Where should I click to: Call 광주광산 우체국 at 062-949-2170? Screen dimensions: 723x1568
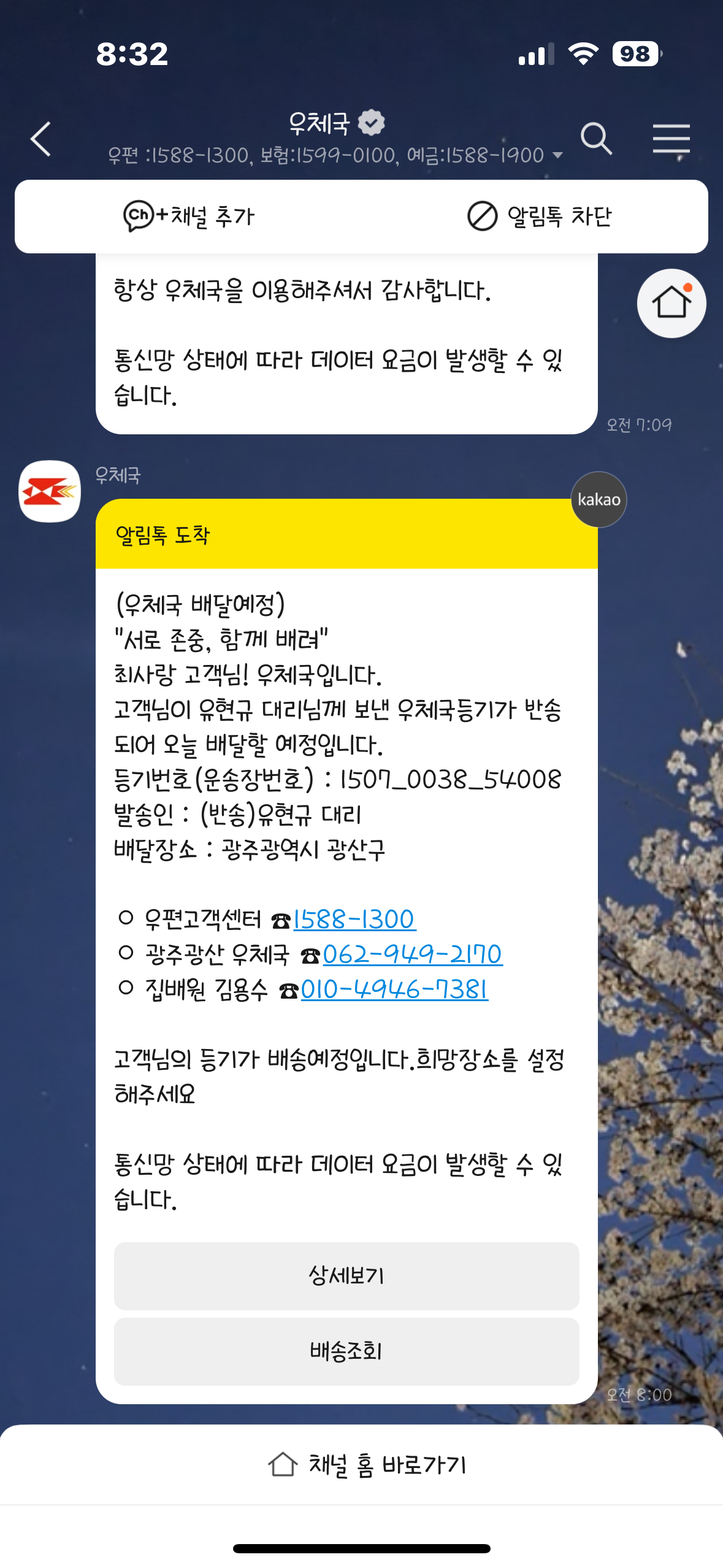point(413,954)
